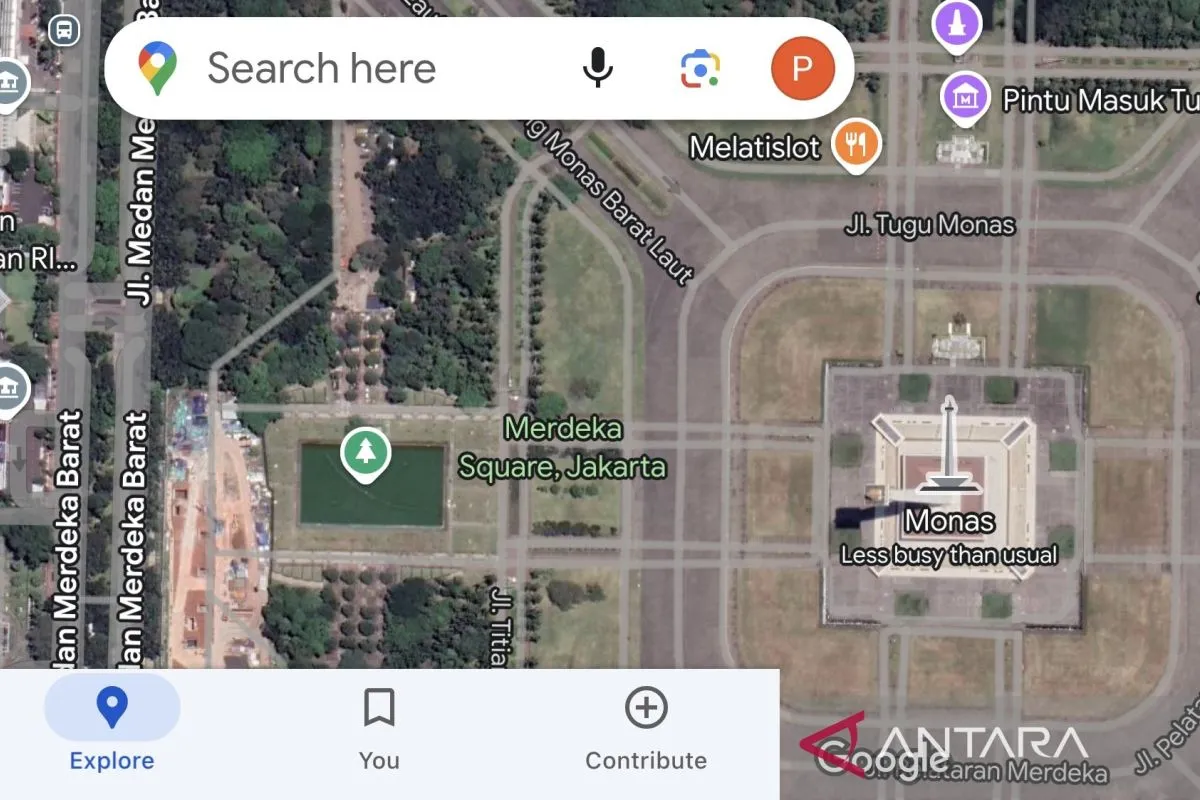1200x800 pixels.
Task: Switch to the You tab
Action: coord(379,730)
